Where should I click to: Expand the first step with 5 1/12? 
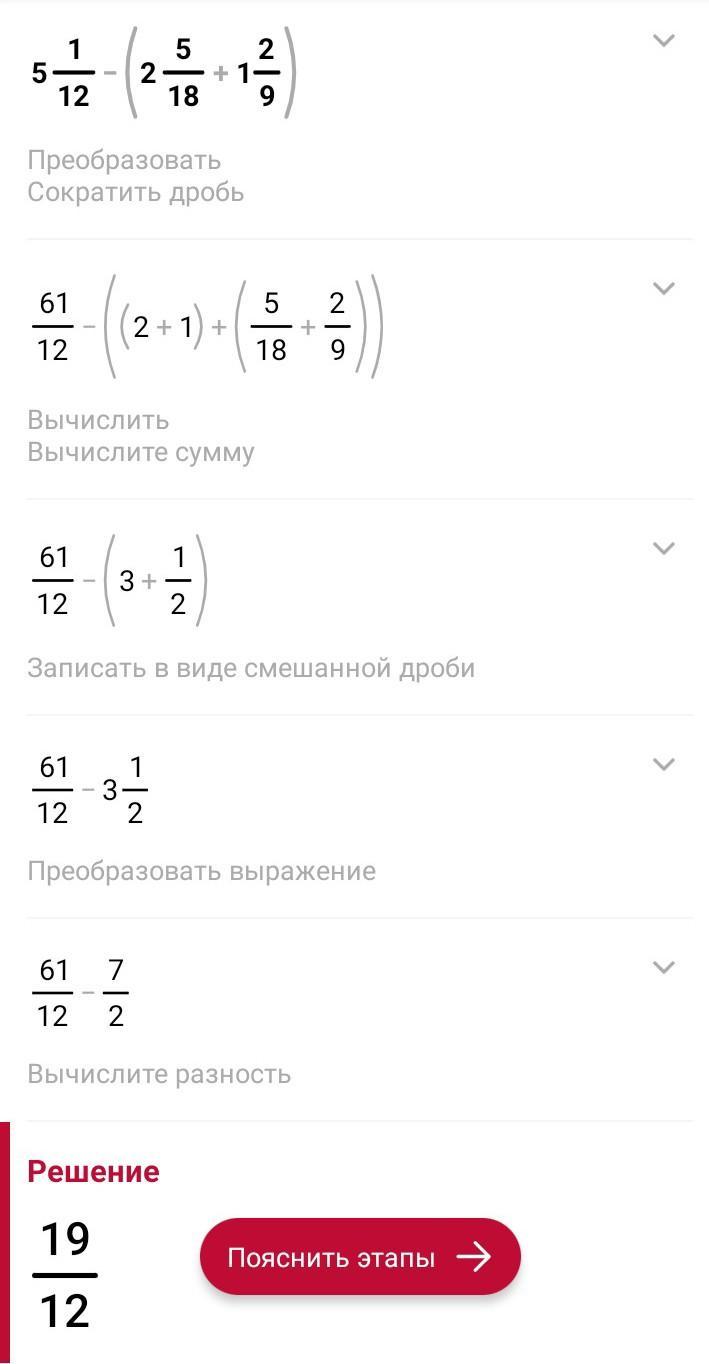[663, 41]
